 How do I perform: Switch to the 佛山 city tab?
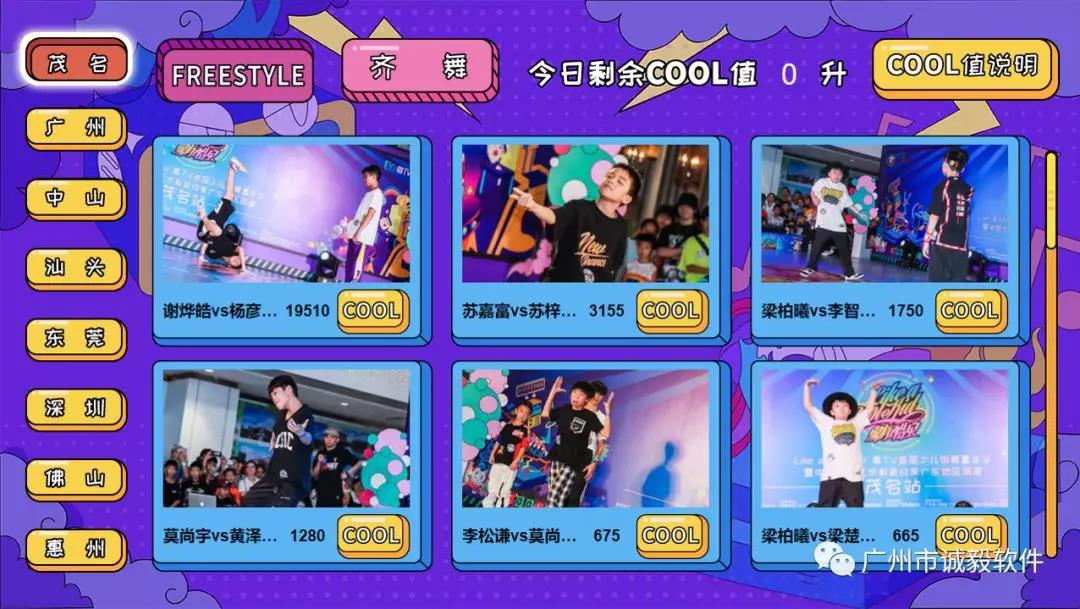pyautogui.click(x=76, y=478)
